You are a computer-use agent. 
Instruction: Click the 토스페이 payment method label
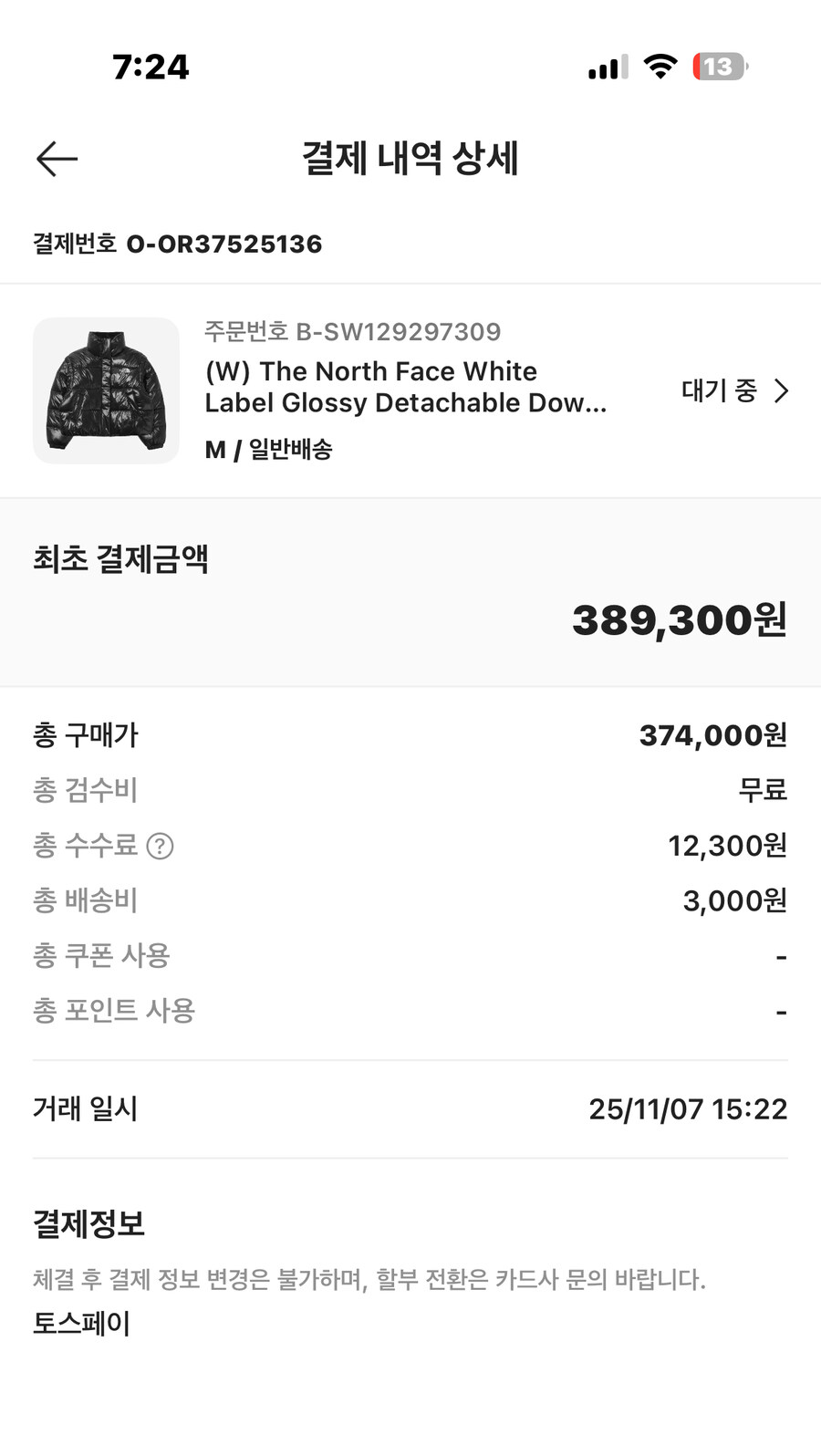[82, 1324]
